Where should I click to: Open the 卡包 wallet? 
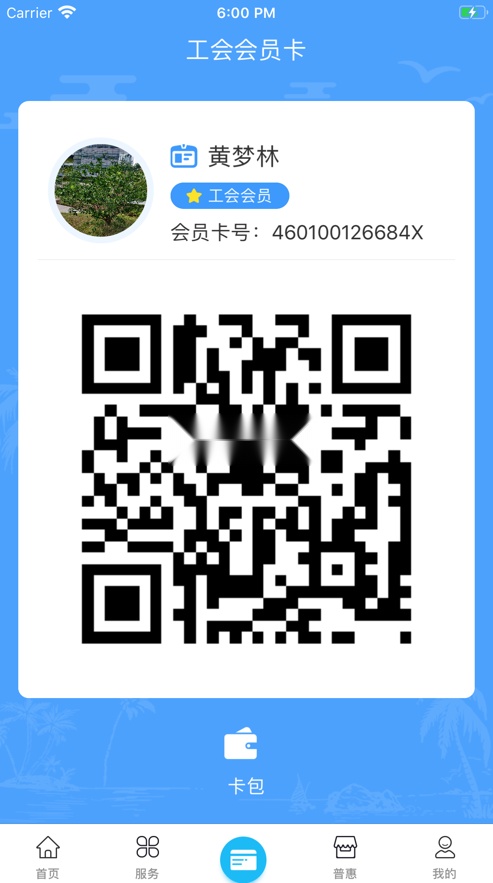click(246, 760)
